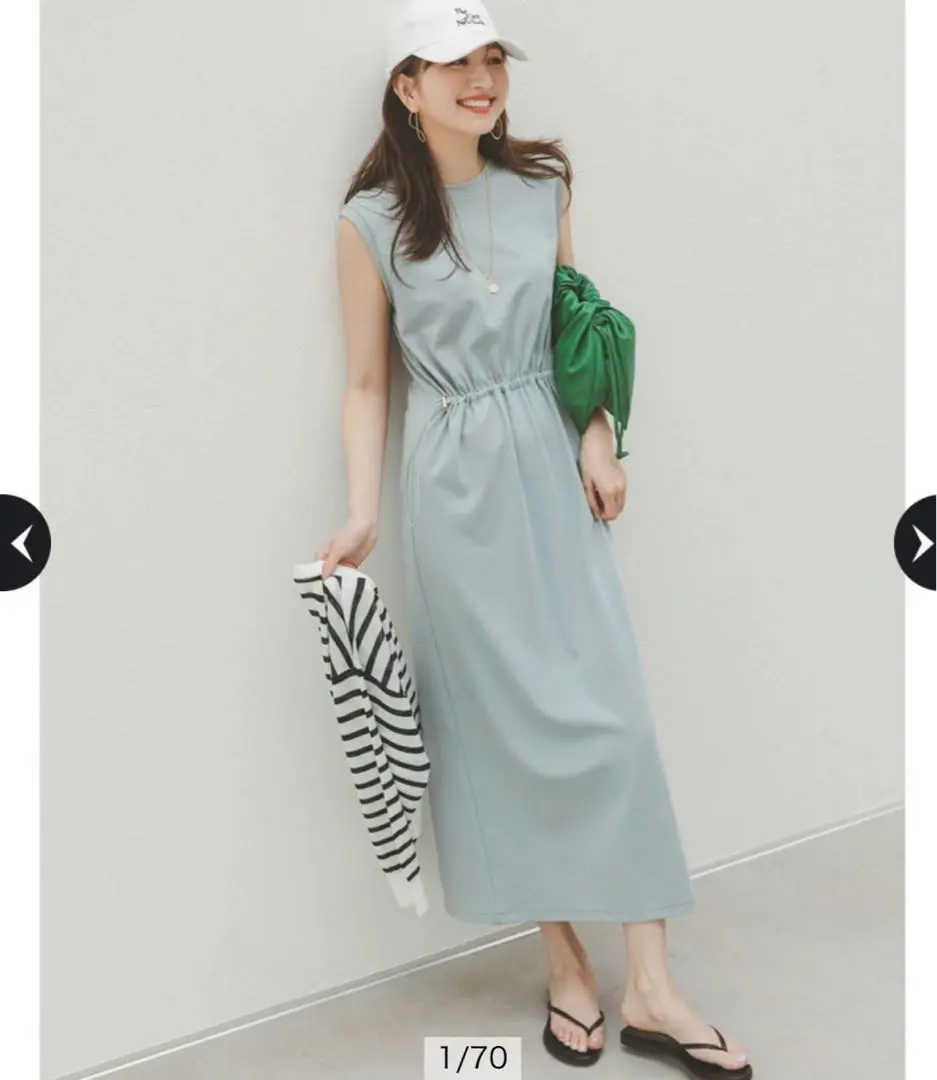This screenshot has height=1080, width=937.
Task: Advance to the next product image
Action: tap(917, 543)
